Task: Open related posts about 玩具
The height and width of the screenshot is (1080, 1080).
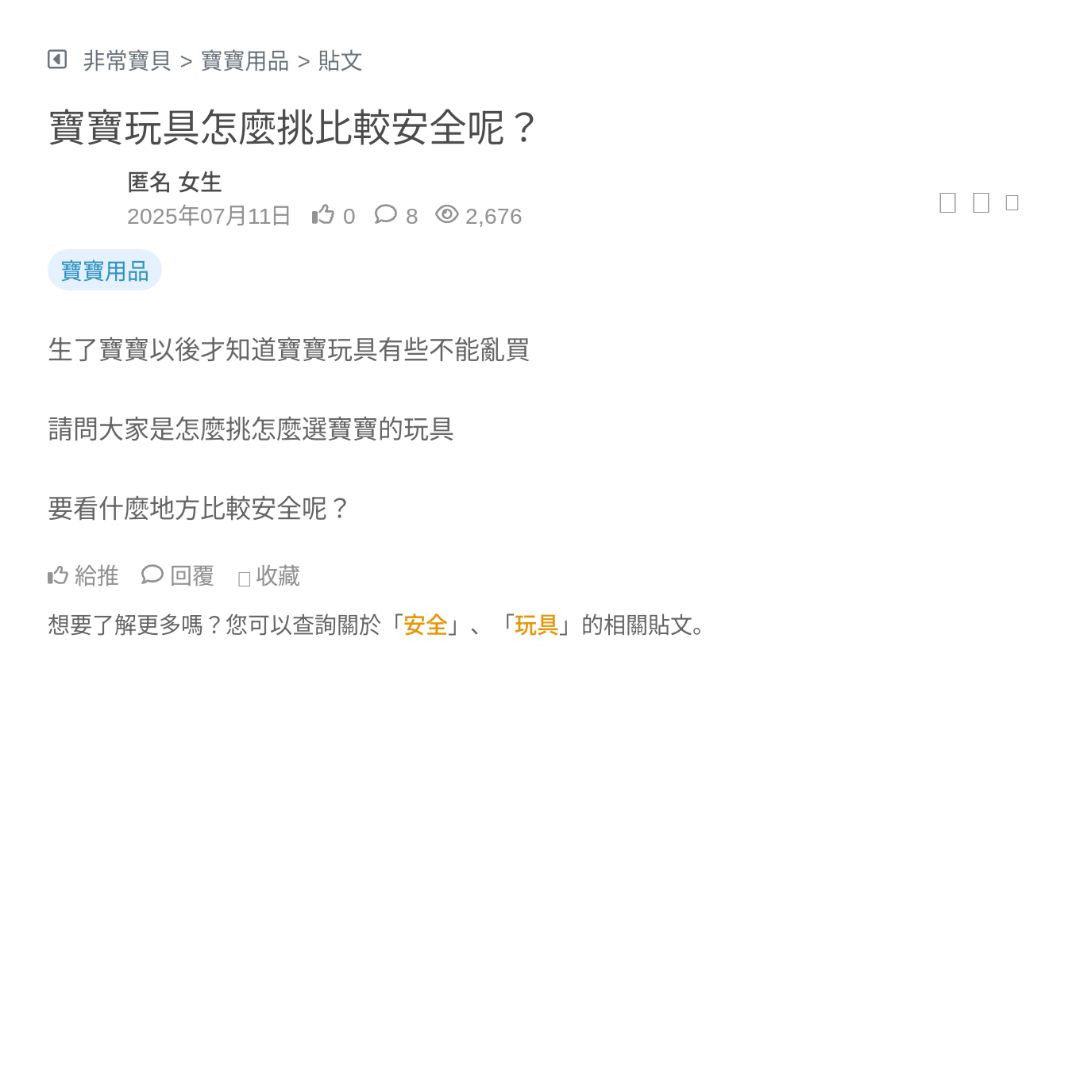Action: pyautogui.click(x=536, y=626)
